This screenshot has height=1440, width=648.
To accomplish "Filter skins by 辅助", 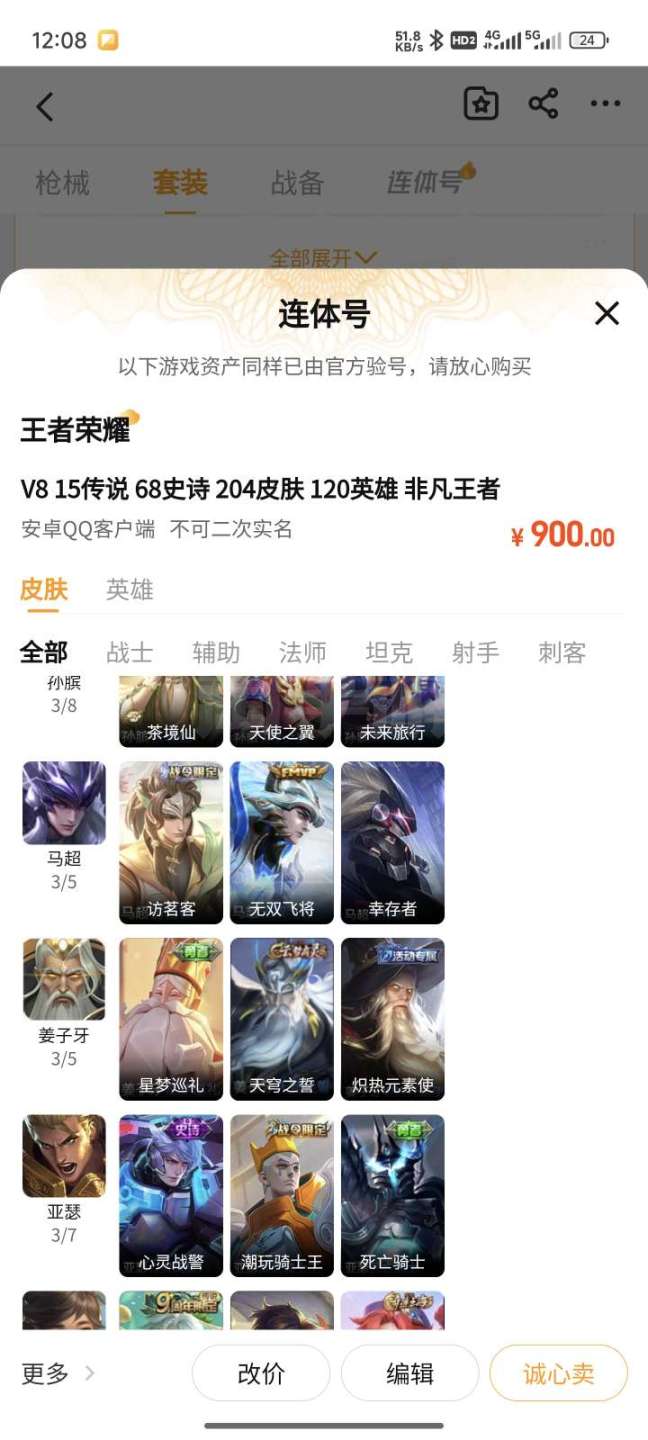I will 216,653.
